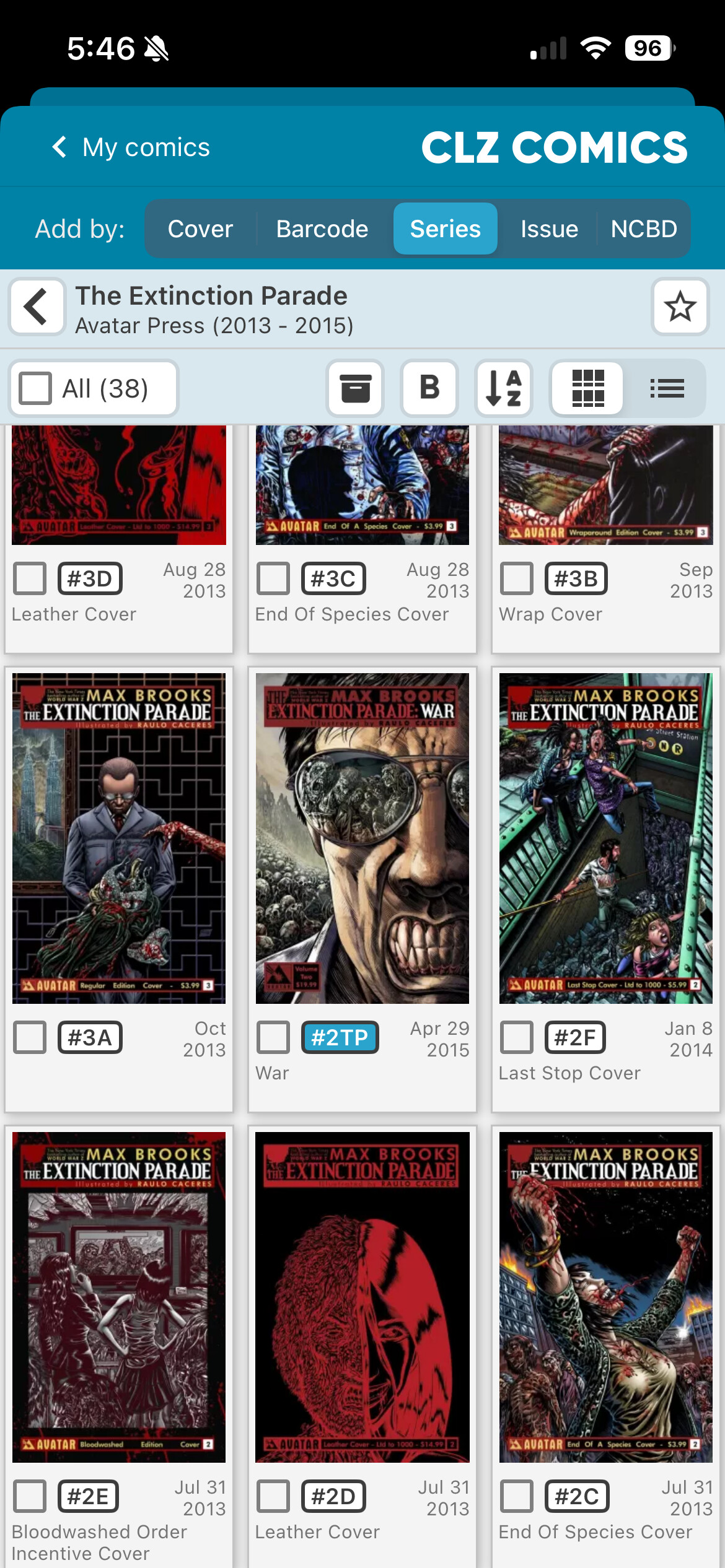
Task: Select the Issue add mode
Action: [x=549, y=229]
